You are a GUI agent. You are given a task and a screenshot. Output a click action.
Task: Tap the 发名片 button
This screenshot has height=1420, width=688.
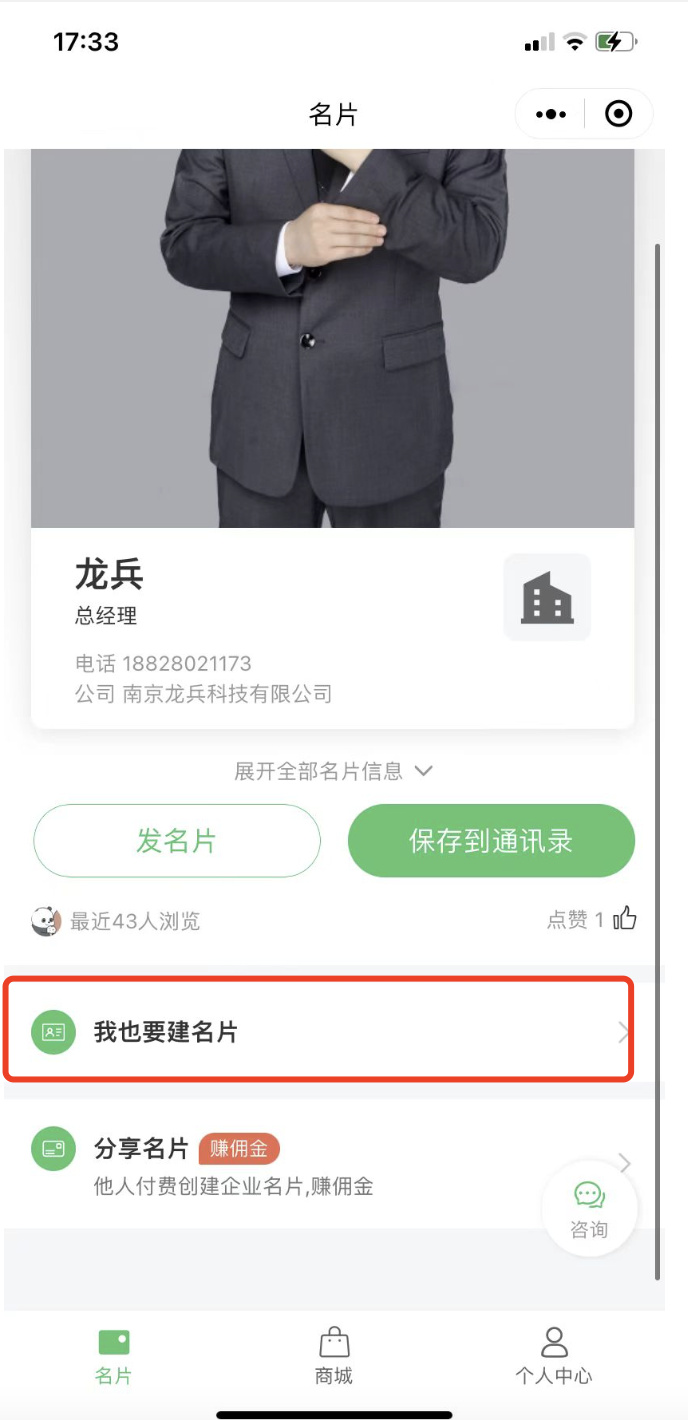click(x=177, y=841)
